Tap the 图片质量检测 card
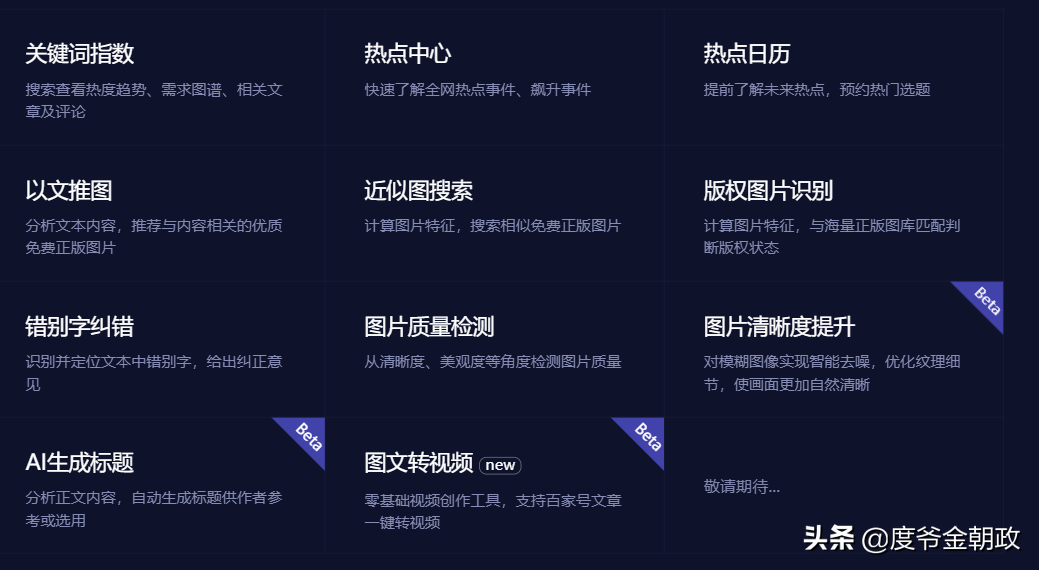The width and height of the screenshot is (1039, 570). (x=494, y=349)
